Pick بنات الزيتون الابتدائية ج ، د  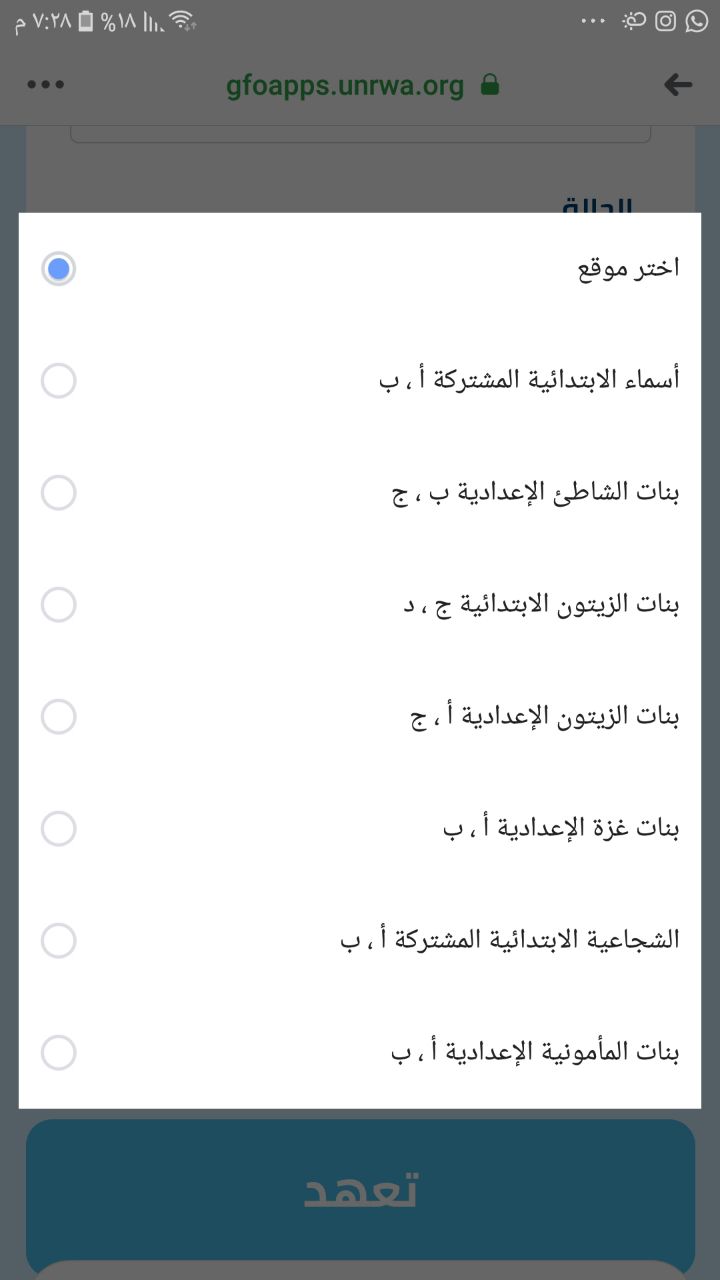tap(360, 605)
